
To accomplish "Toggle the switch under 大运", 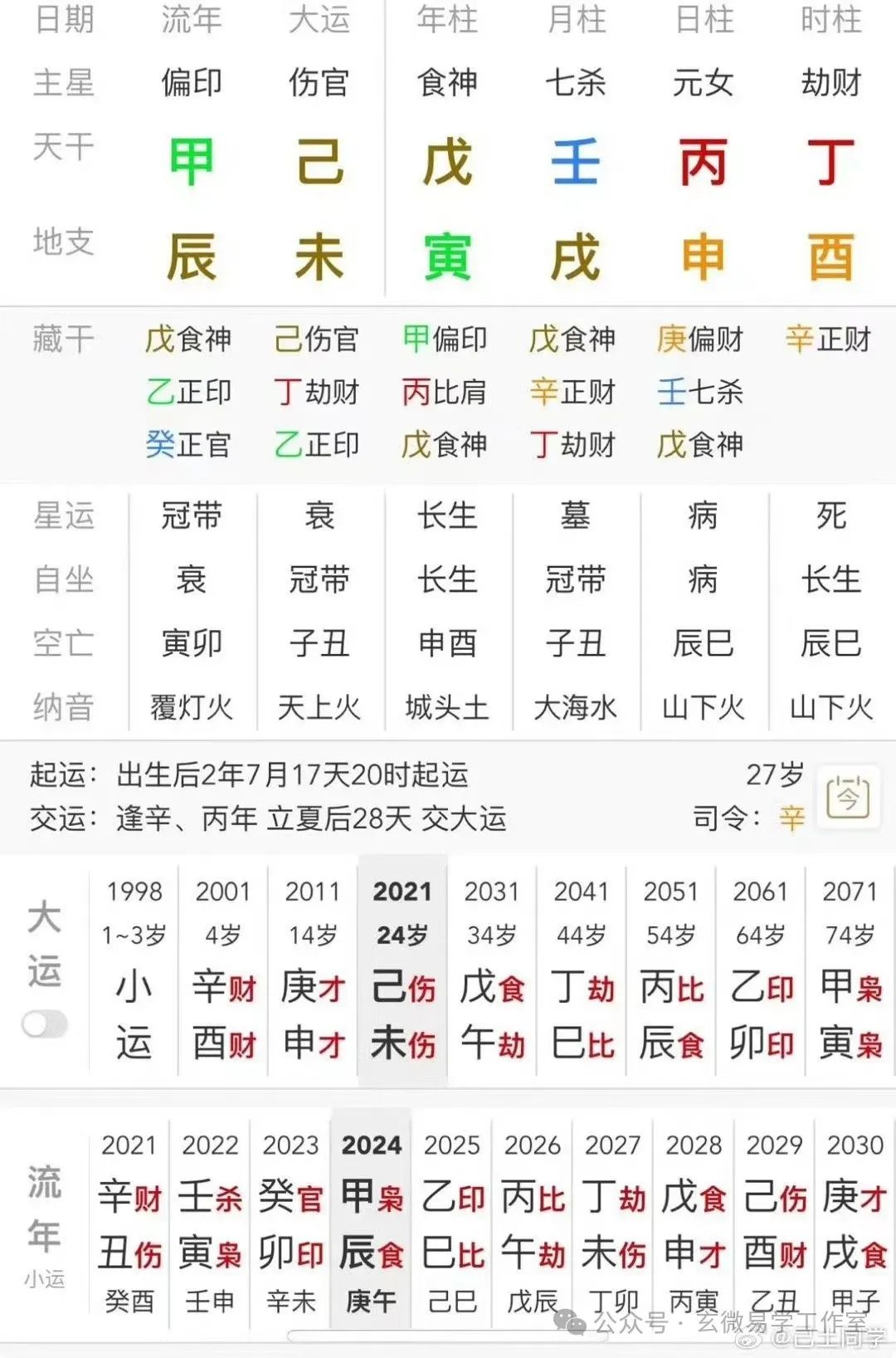I will pyautogui.click(x=45, y=1024).
